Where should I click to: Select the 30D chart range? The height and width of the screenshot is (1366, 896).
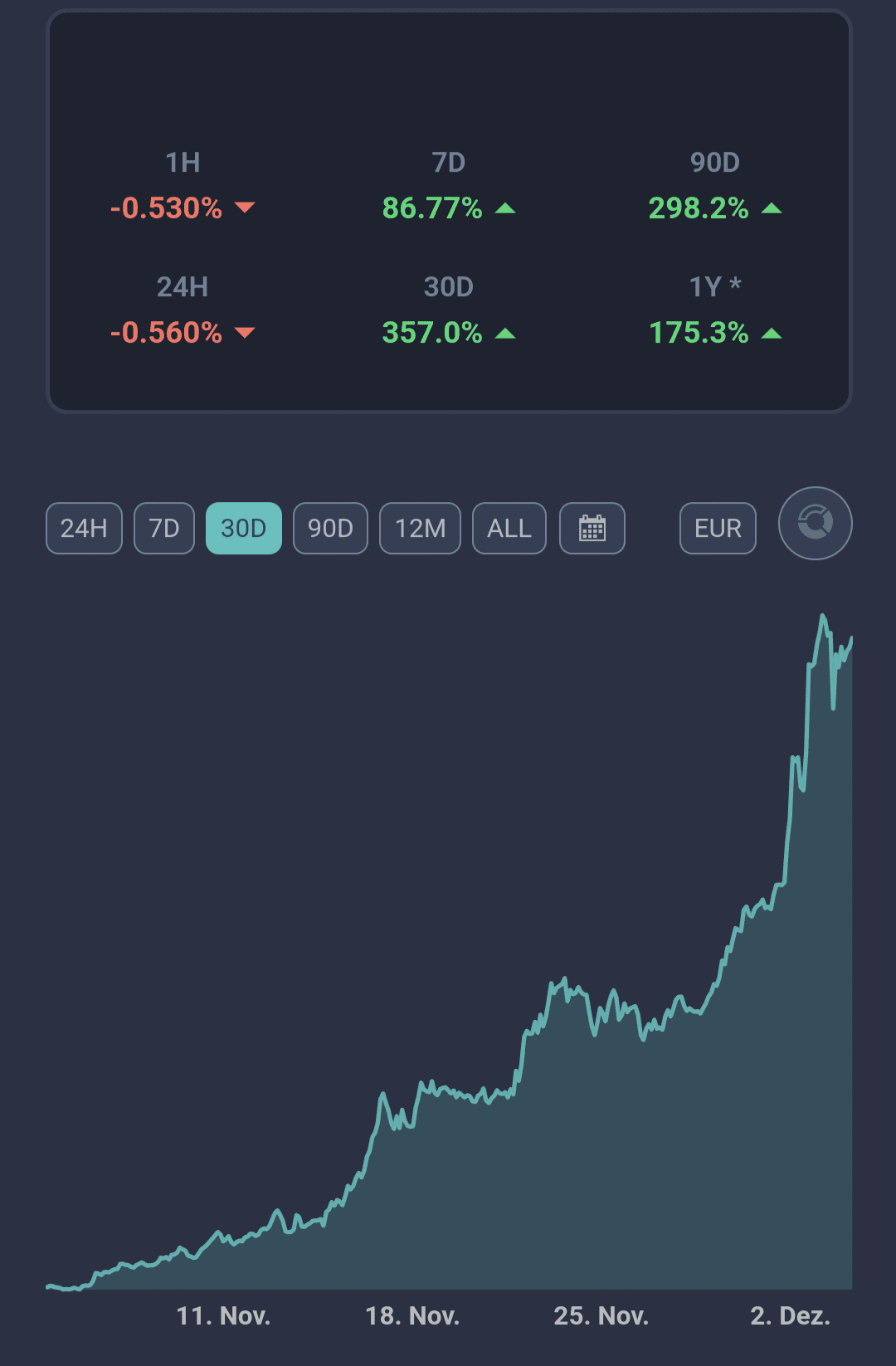coord(243,528)
